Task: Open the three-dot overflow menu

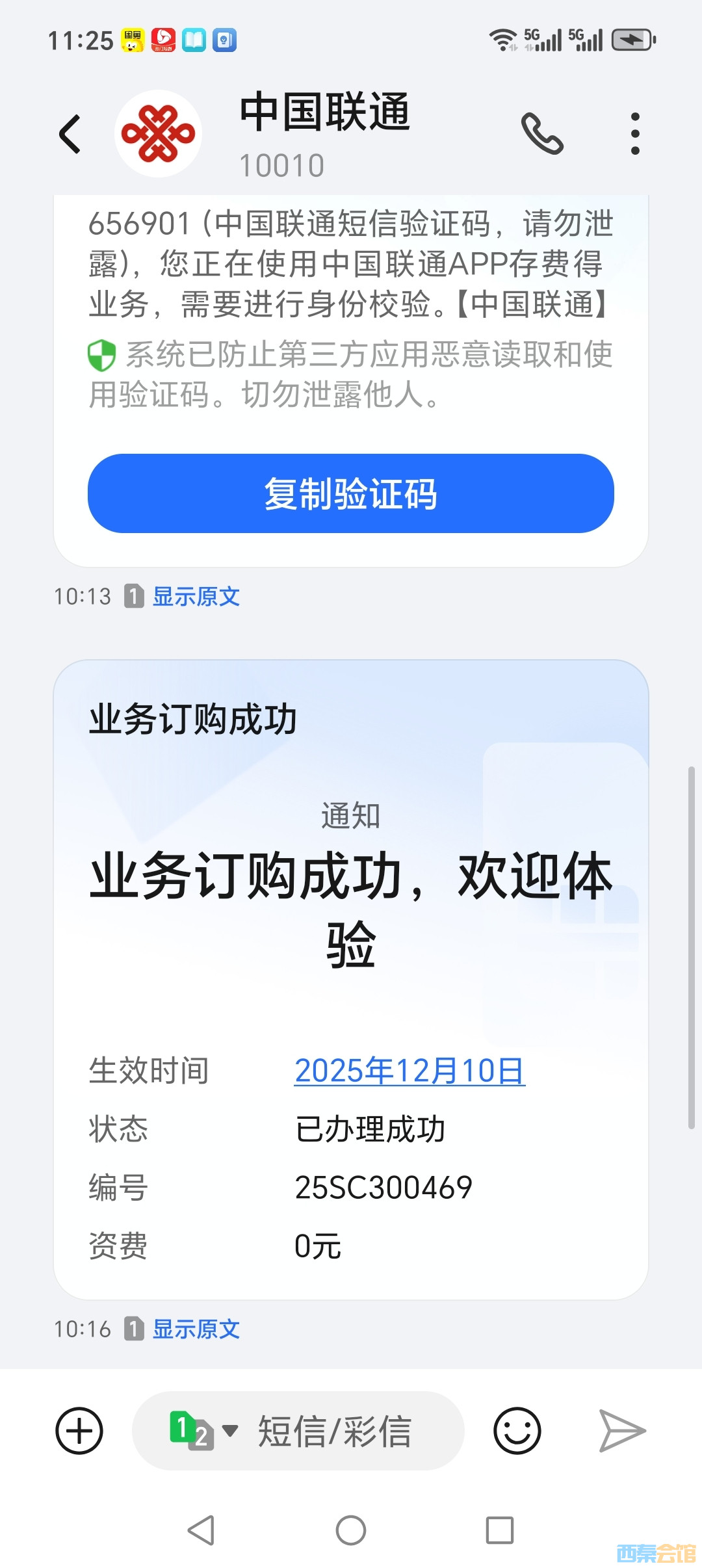Action: point(635,134)
